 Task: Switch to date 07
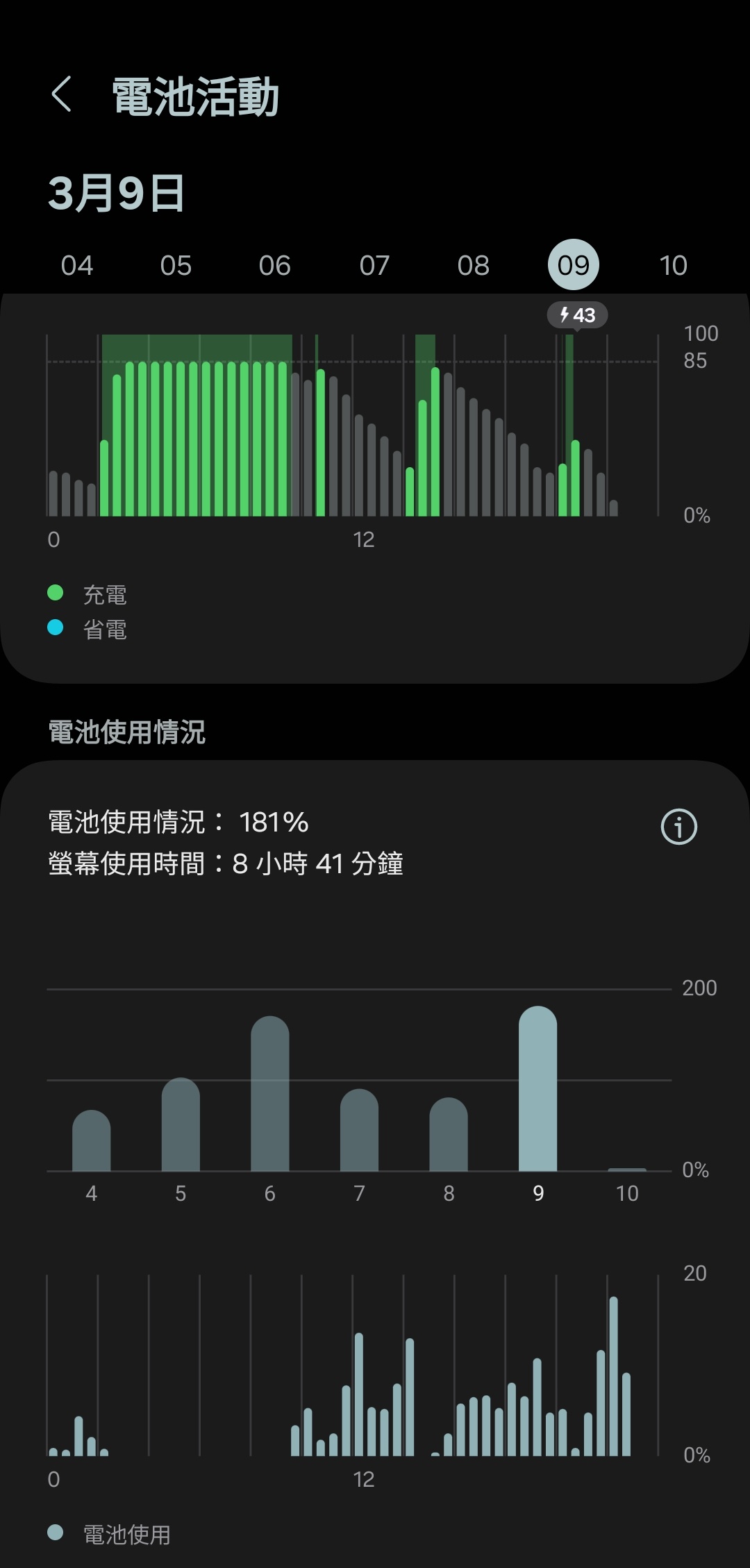(x=374, y=265)
